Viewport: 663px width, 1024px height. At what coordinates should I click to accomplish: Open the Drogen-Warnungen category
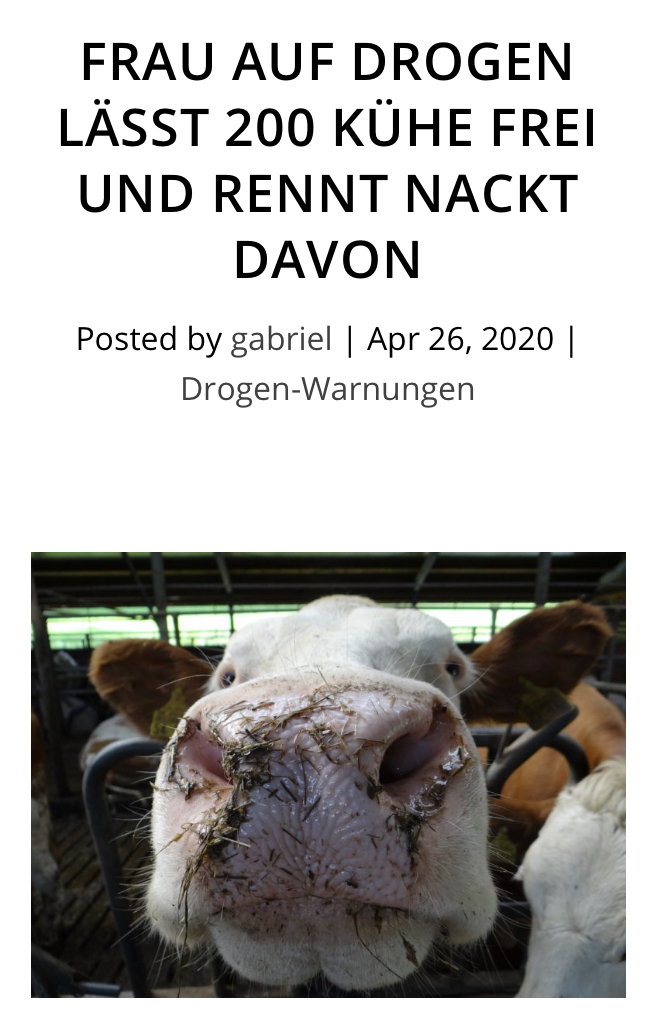(327, 388)
